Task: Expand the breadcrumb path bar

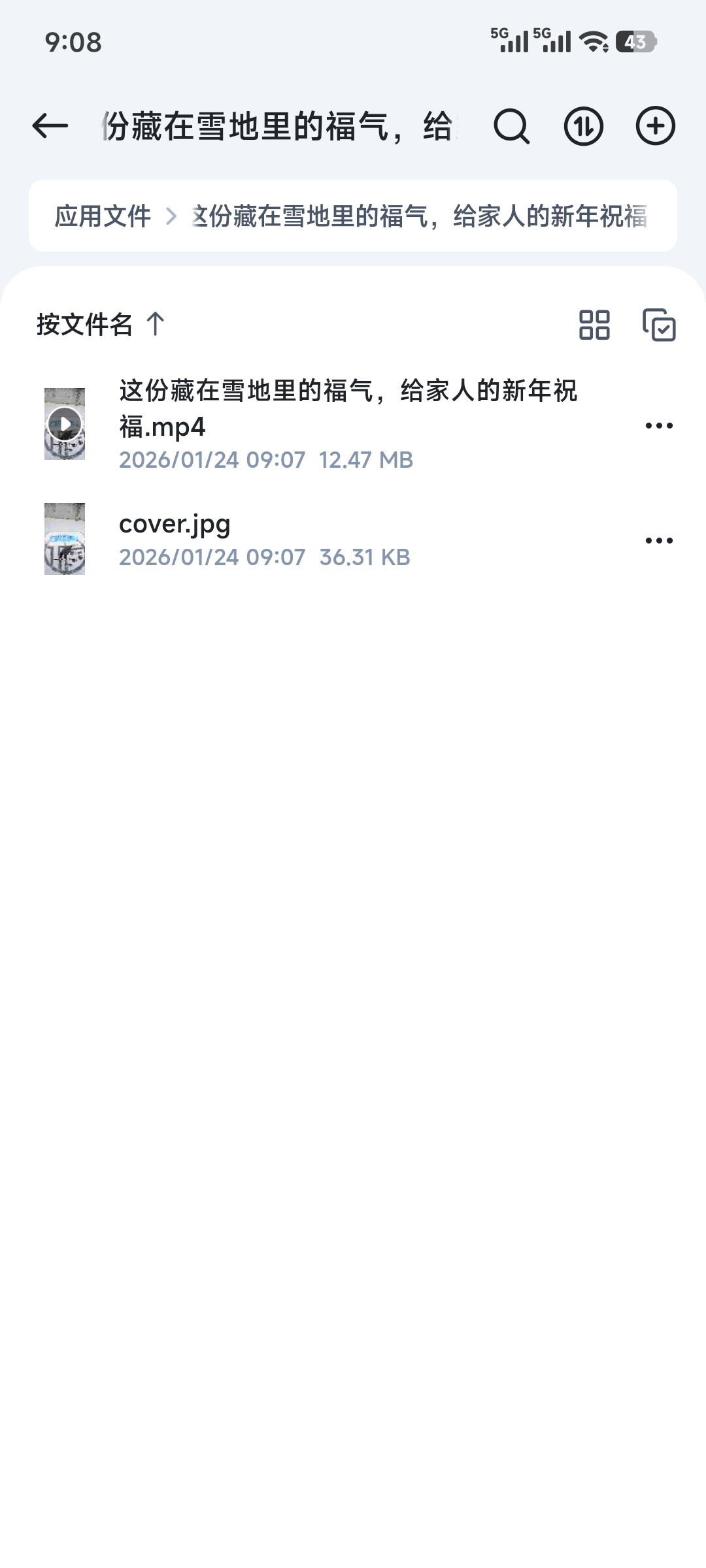Action: point(353,216)
